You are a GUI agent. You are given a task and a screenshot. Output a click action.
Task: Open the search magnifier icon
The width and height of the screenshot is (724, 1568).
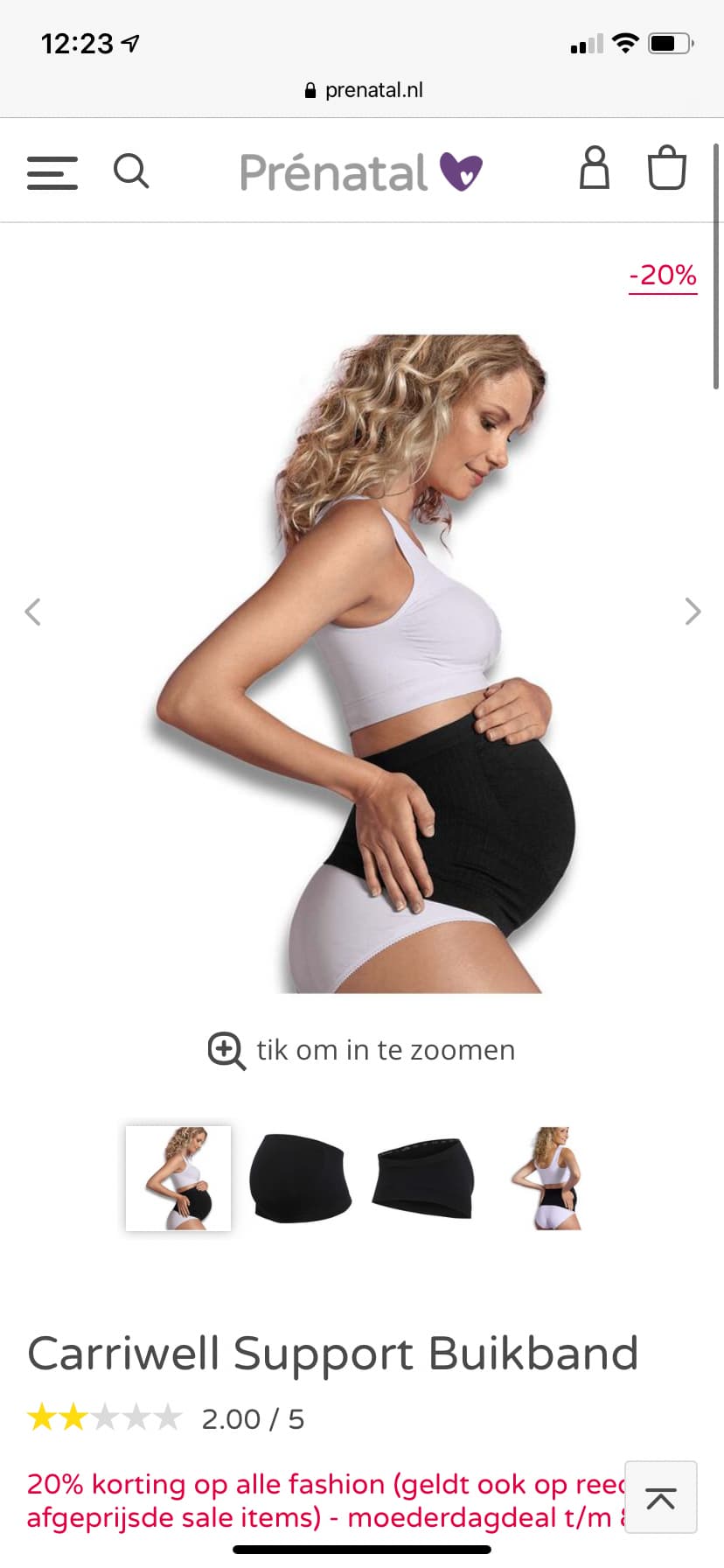131,171
